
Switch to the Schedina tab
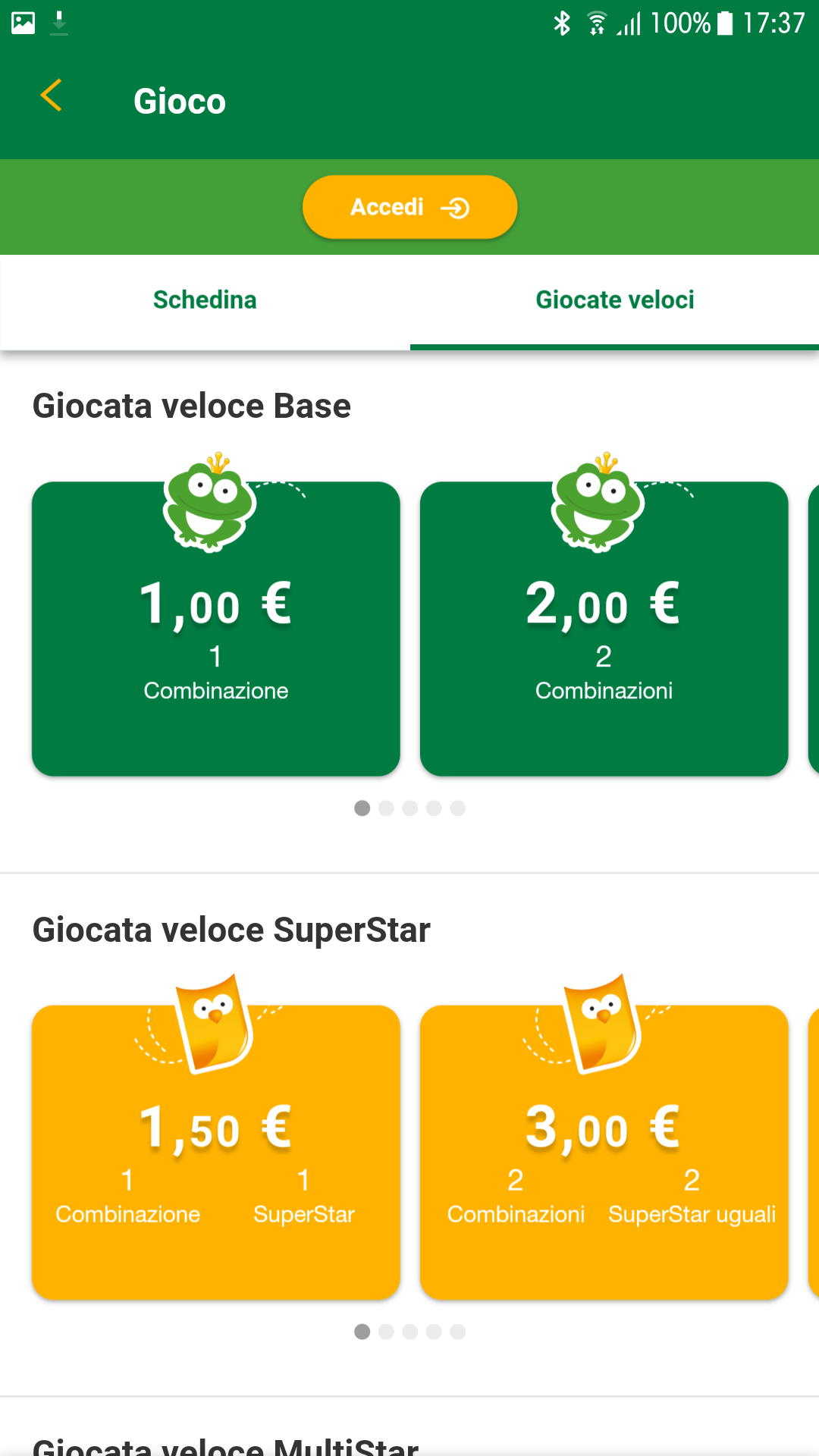click(205, 300)
